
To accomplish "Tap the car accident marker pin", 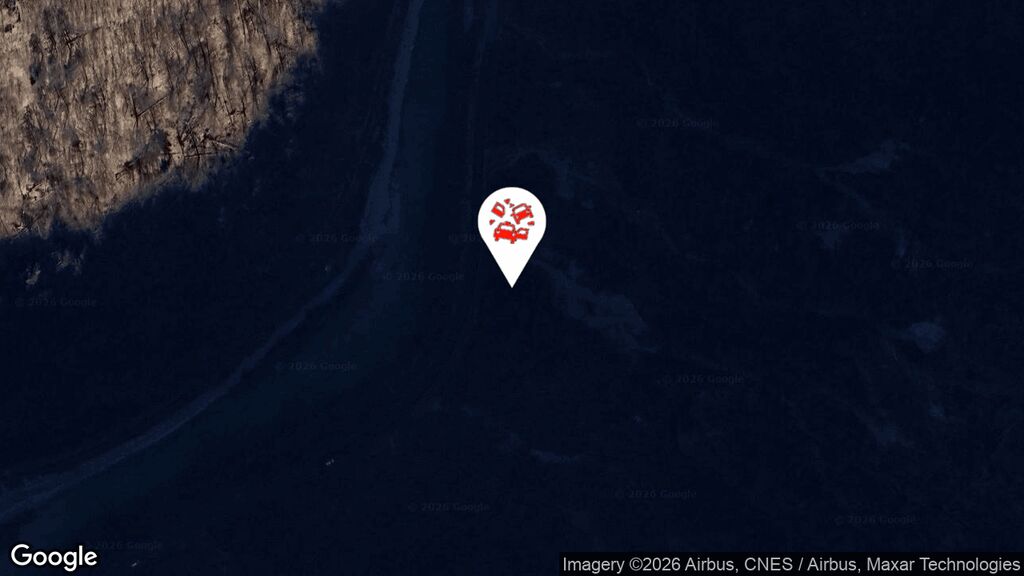I will click(512, 227).
